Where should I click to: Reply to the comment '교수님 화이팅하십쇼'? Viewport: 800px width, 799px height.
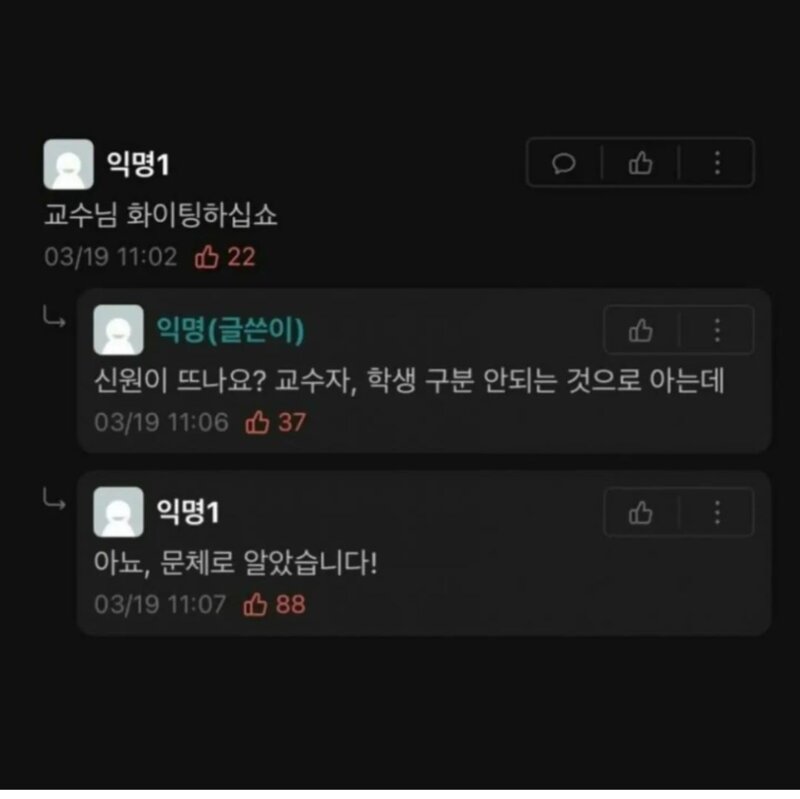click(564, 164)
